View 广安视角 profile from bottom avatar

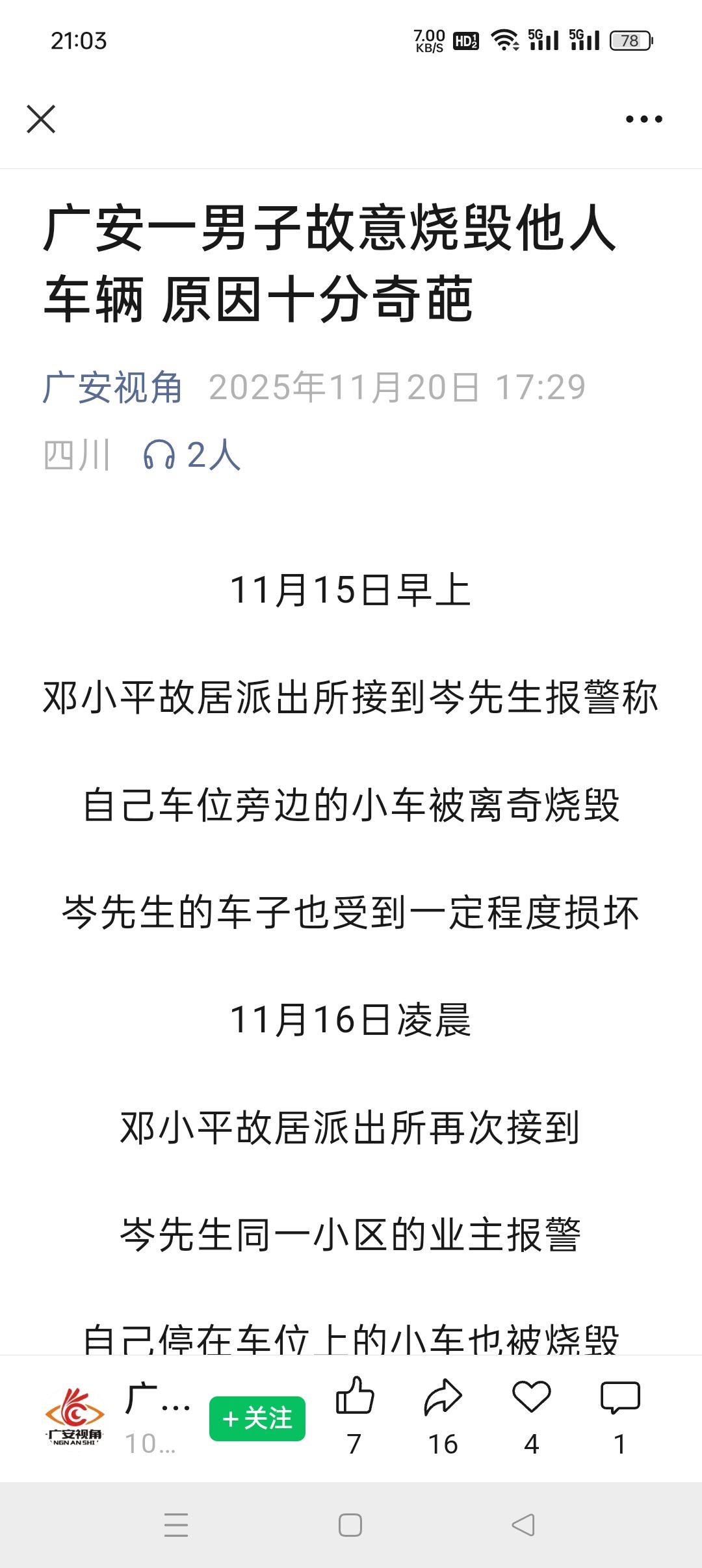(x=75, y=1417)
